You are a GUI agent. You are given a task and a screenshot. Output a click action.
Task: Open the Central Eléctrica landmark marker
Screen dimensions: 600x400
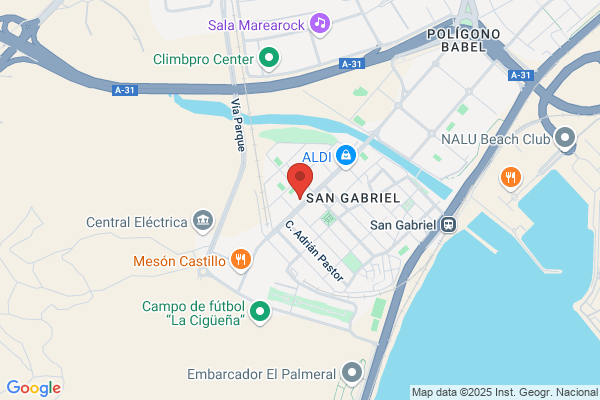point(203,221)
